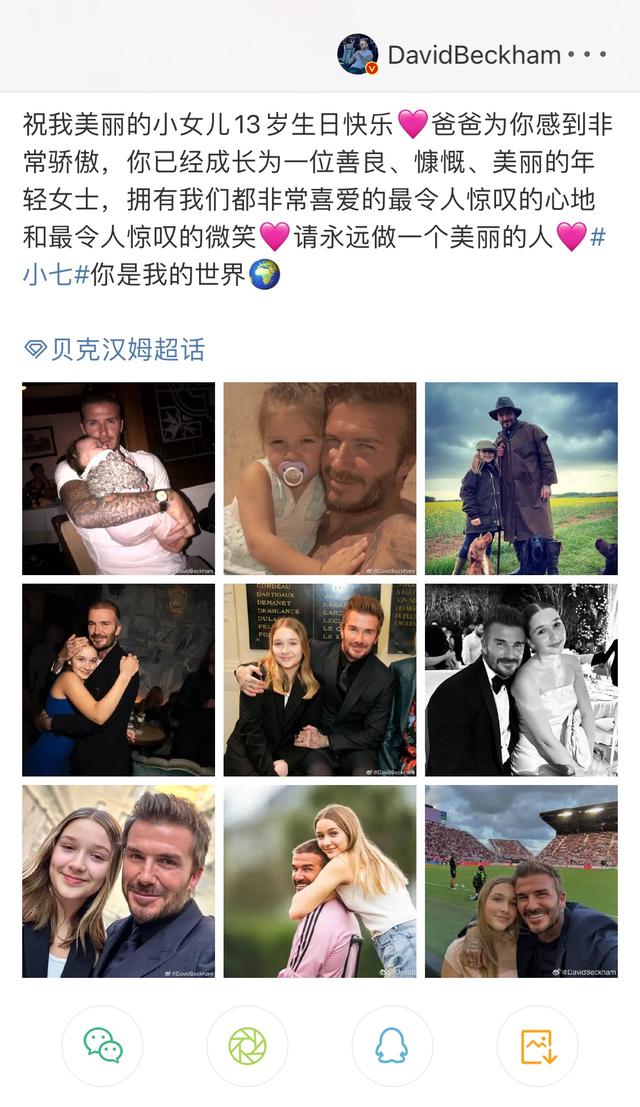Image resolution: width=640 pixels, height=1107 pixels.
Task: Share the post to QQ
Action: click(392, 1046)
